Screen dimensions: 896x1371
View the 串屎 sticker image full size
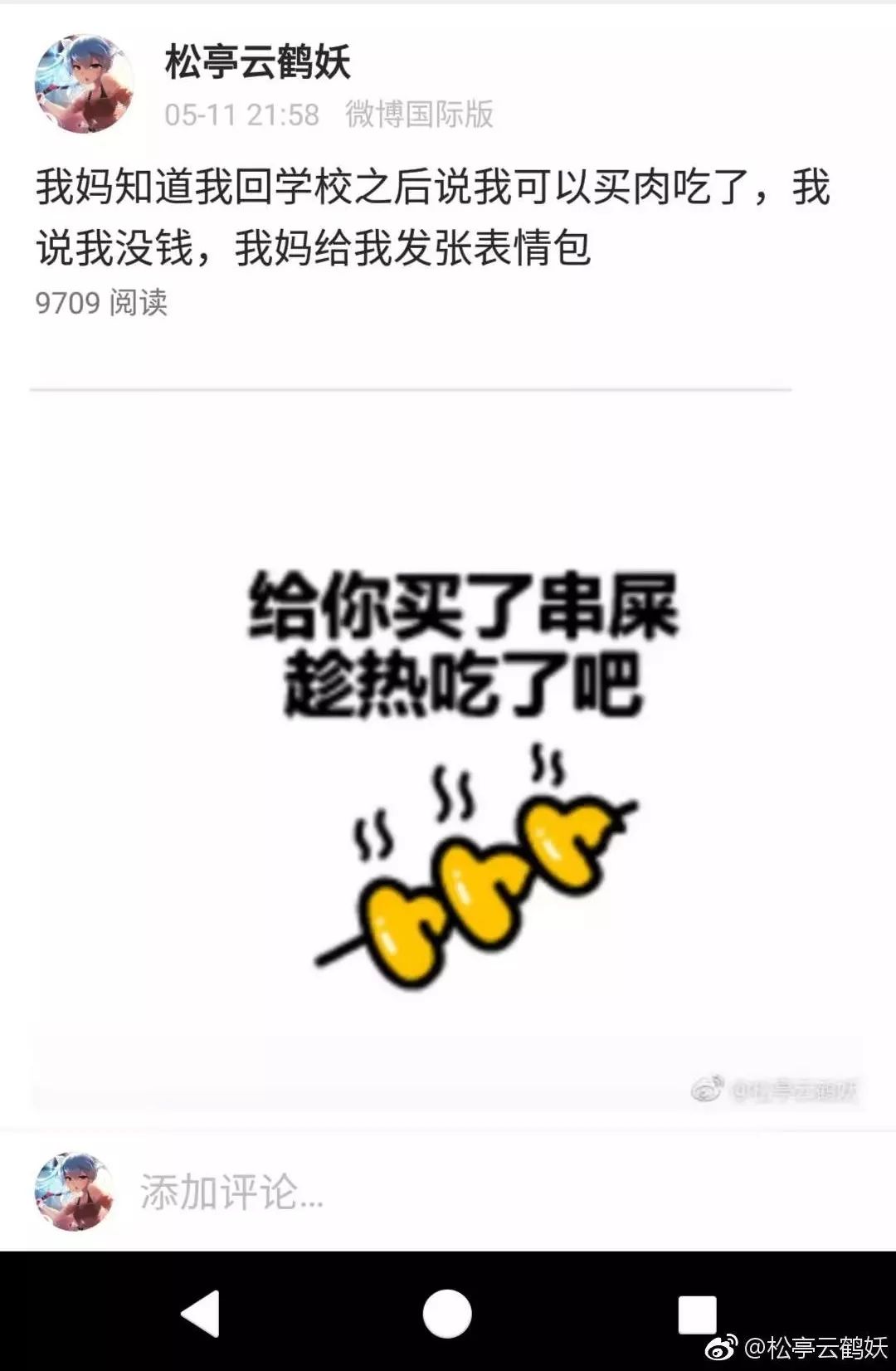click(x=448, y=755)
